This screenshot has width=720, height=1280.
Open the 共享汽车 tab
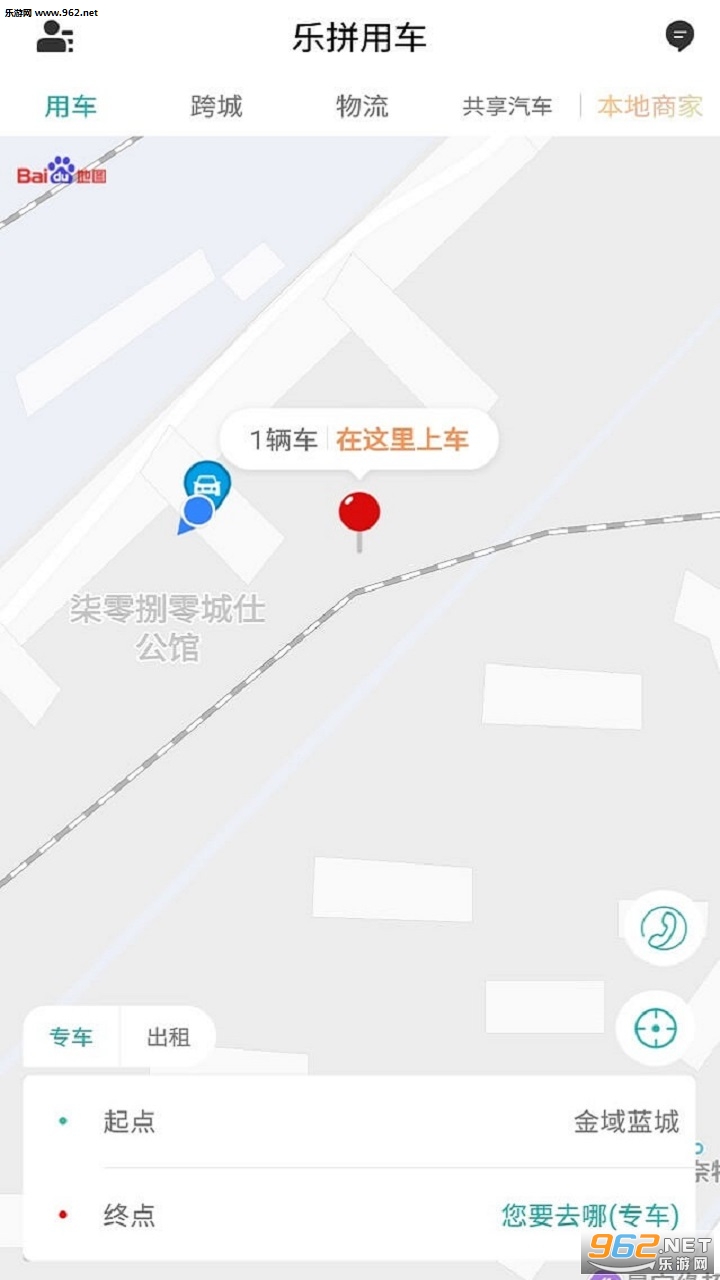tap(507, 106)
